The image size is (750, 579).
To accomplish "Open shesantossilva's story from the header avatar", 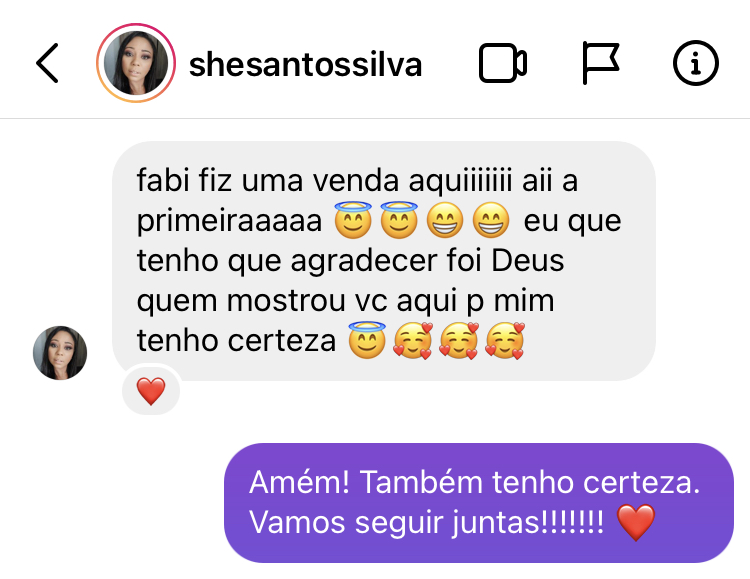I will point(135,64).
